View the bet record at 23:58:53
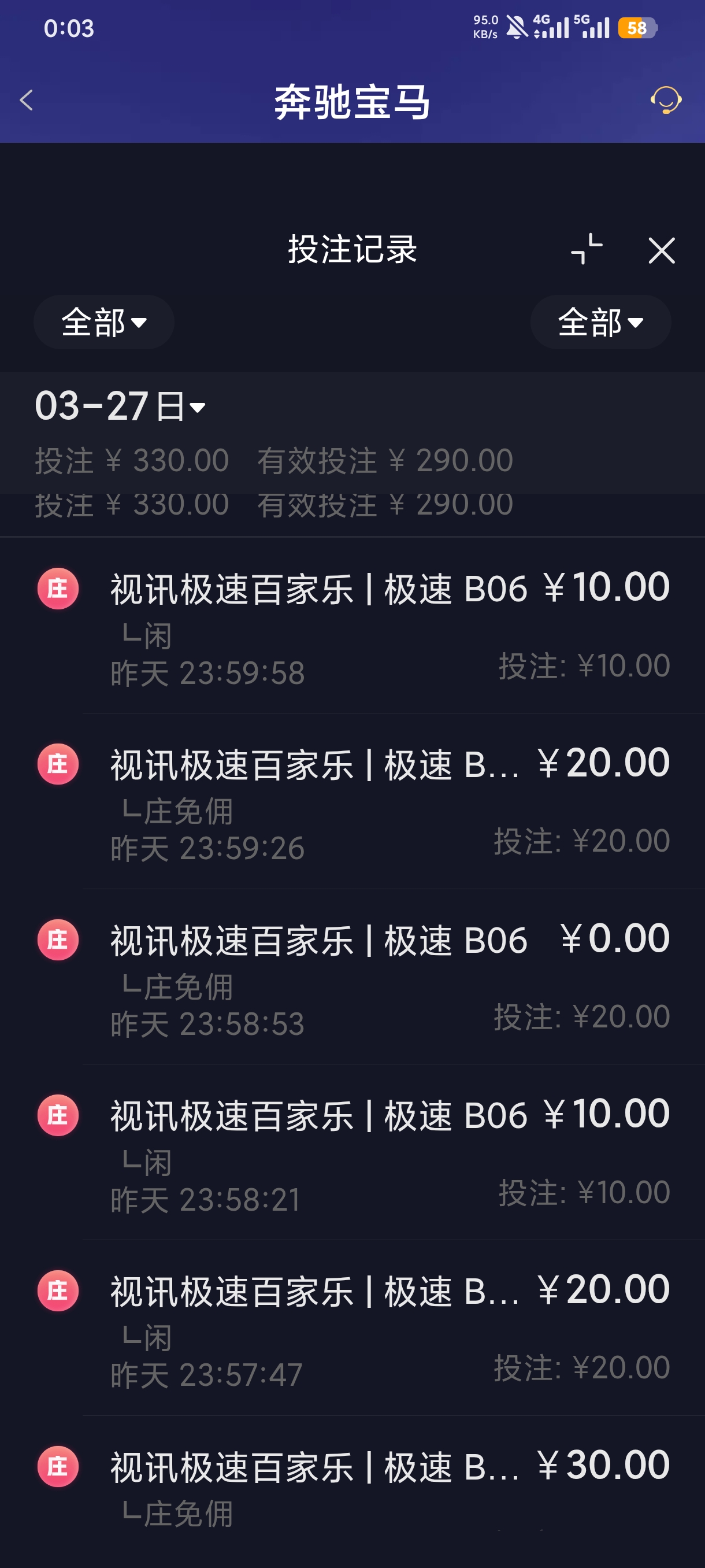Viewport: 705px width, 1568px height. (x=389, y=978)
